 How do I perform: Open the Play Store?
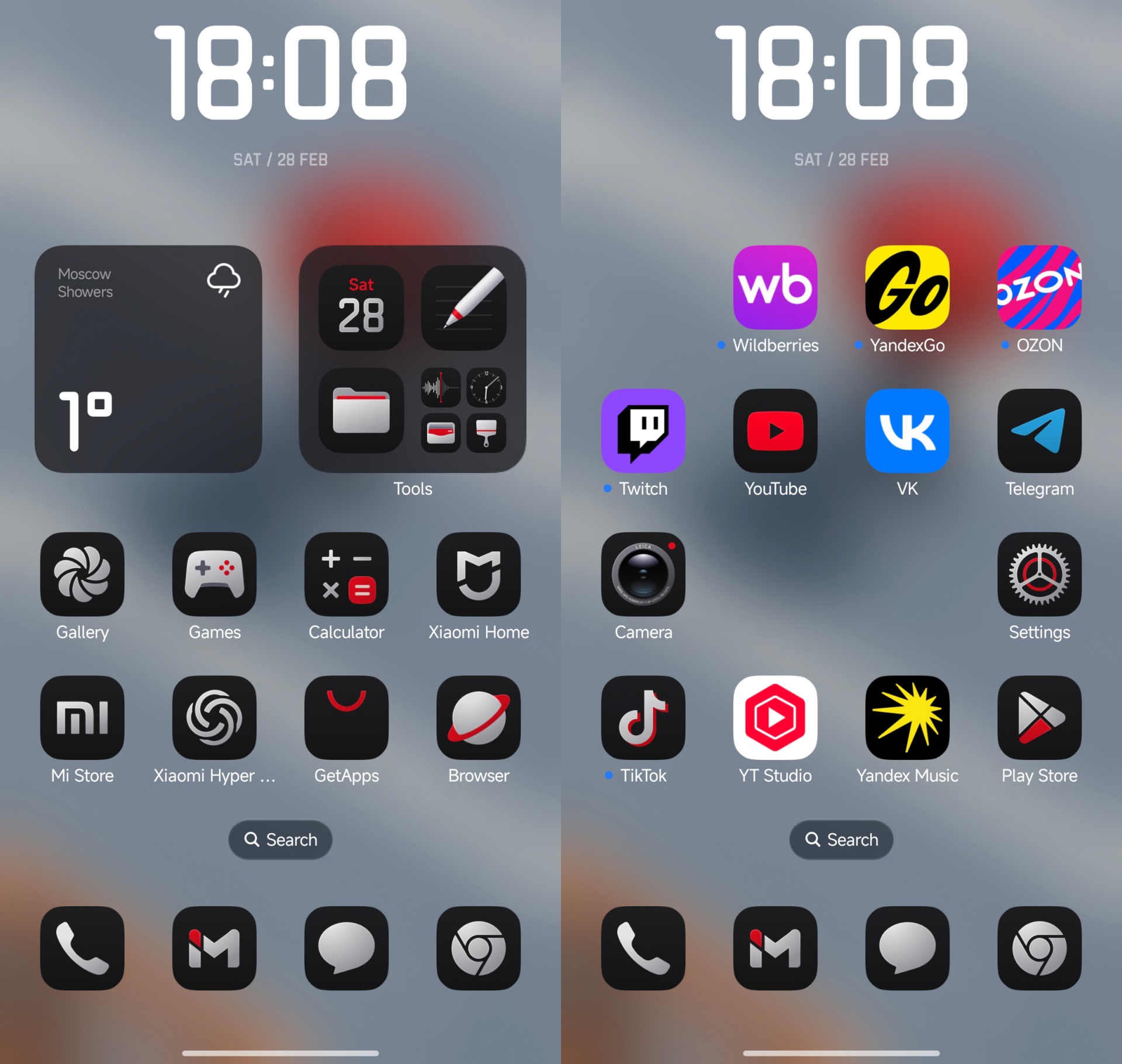tap(1039, 717)
